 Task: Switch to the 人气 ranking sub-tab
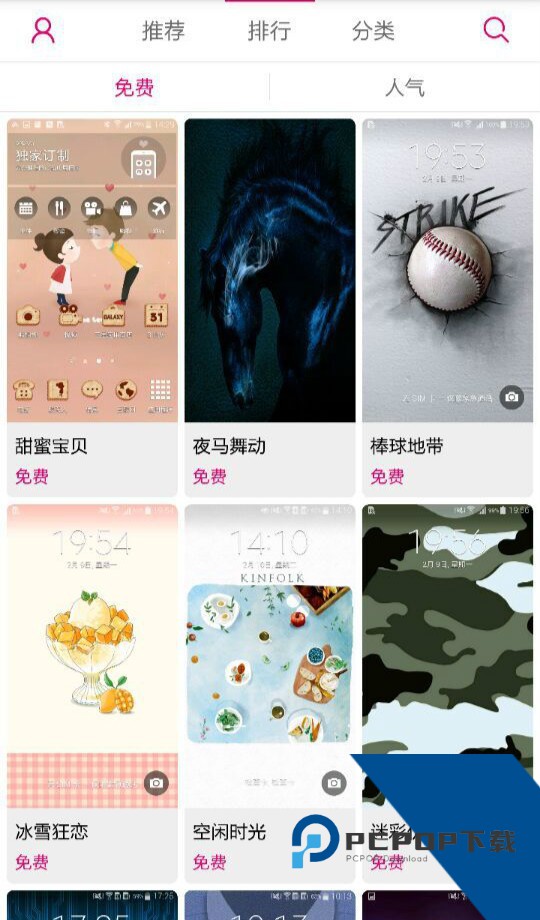[x=405, y=87]
